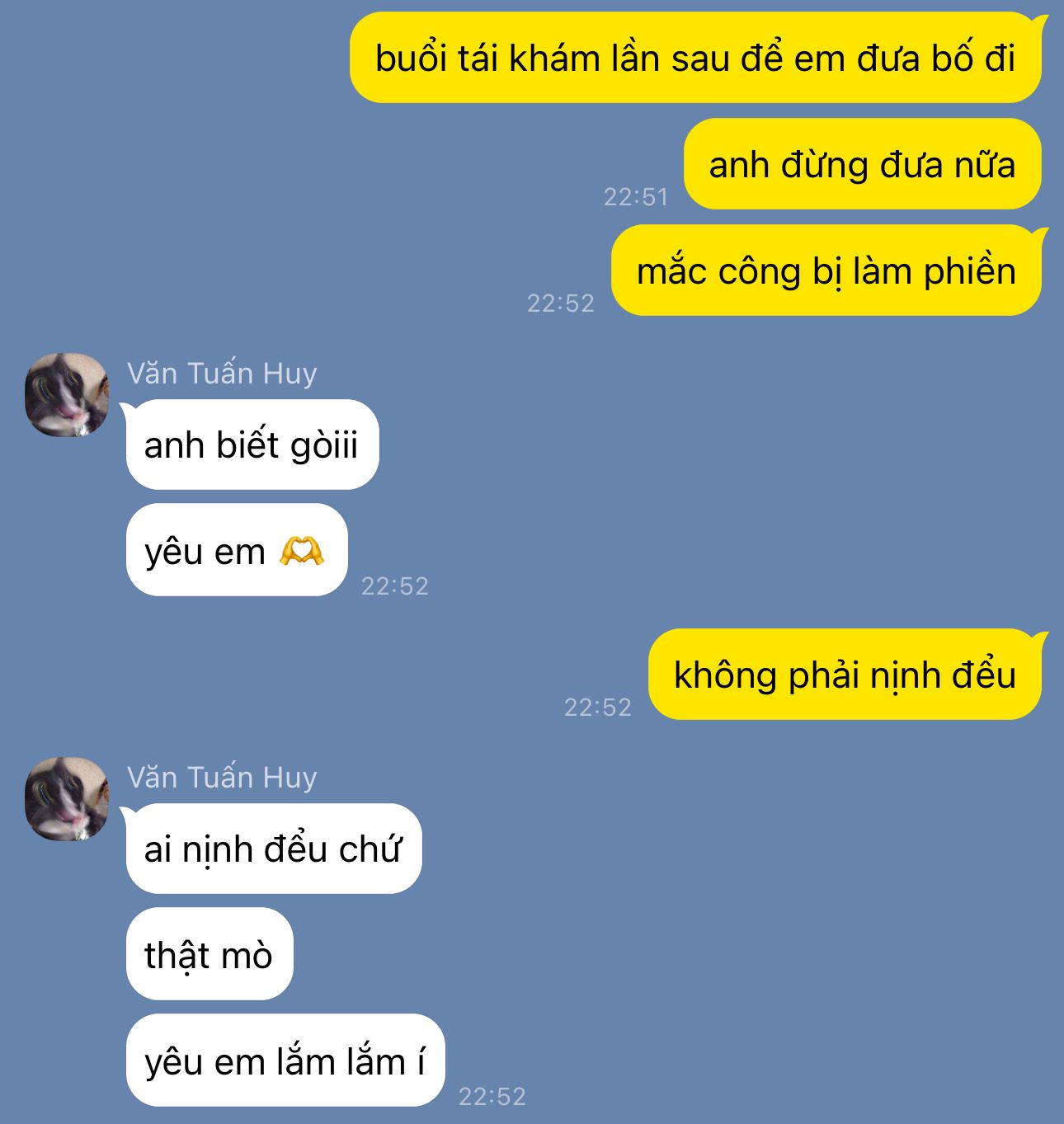1064x1124 pixels.
Task: Open Văn Tuấn Huy's avatar beside "anh biết gòiii"
Action: click(67, 395)
